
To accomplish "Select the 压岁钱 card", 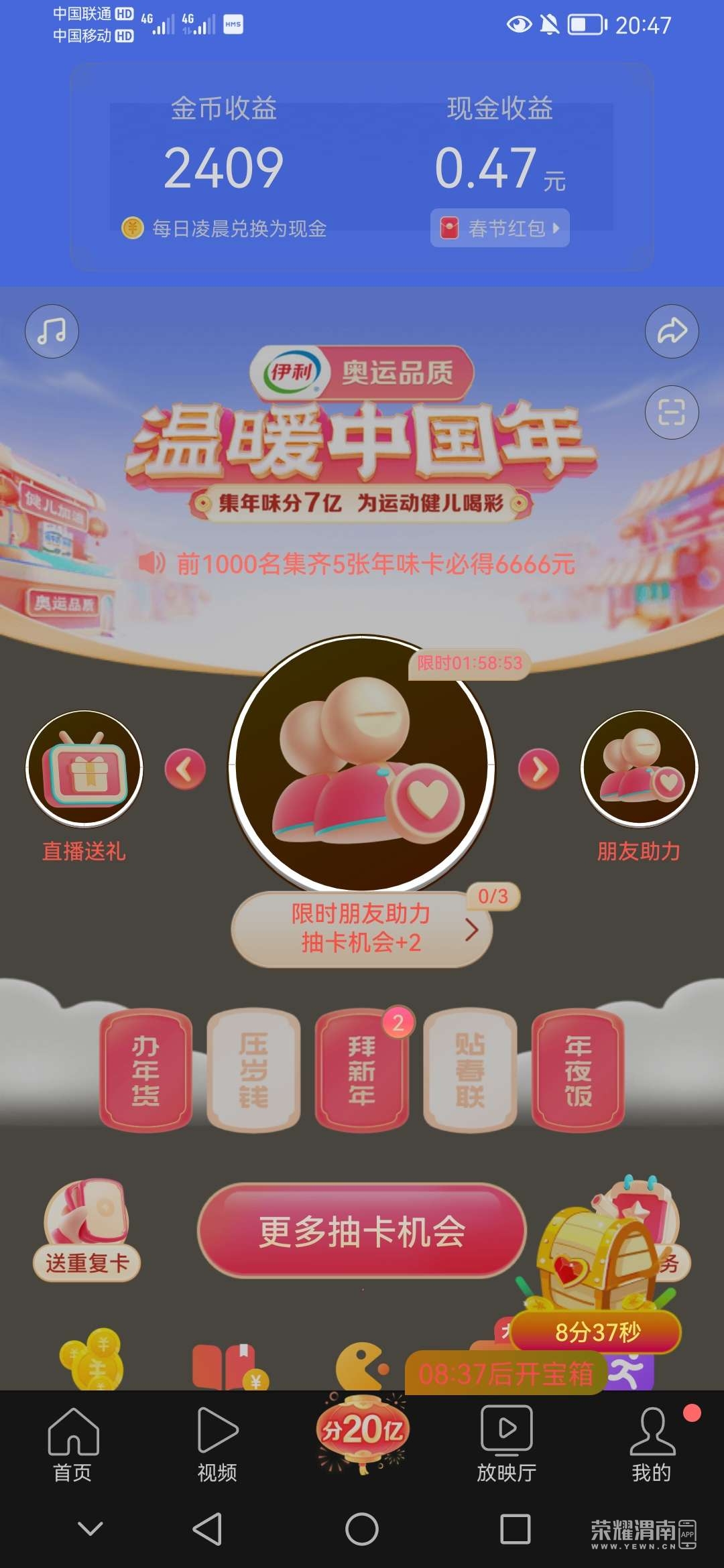I will pos(253,1070).
